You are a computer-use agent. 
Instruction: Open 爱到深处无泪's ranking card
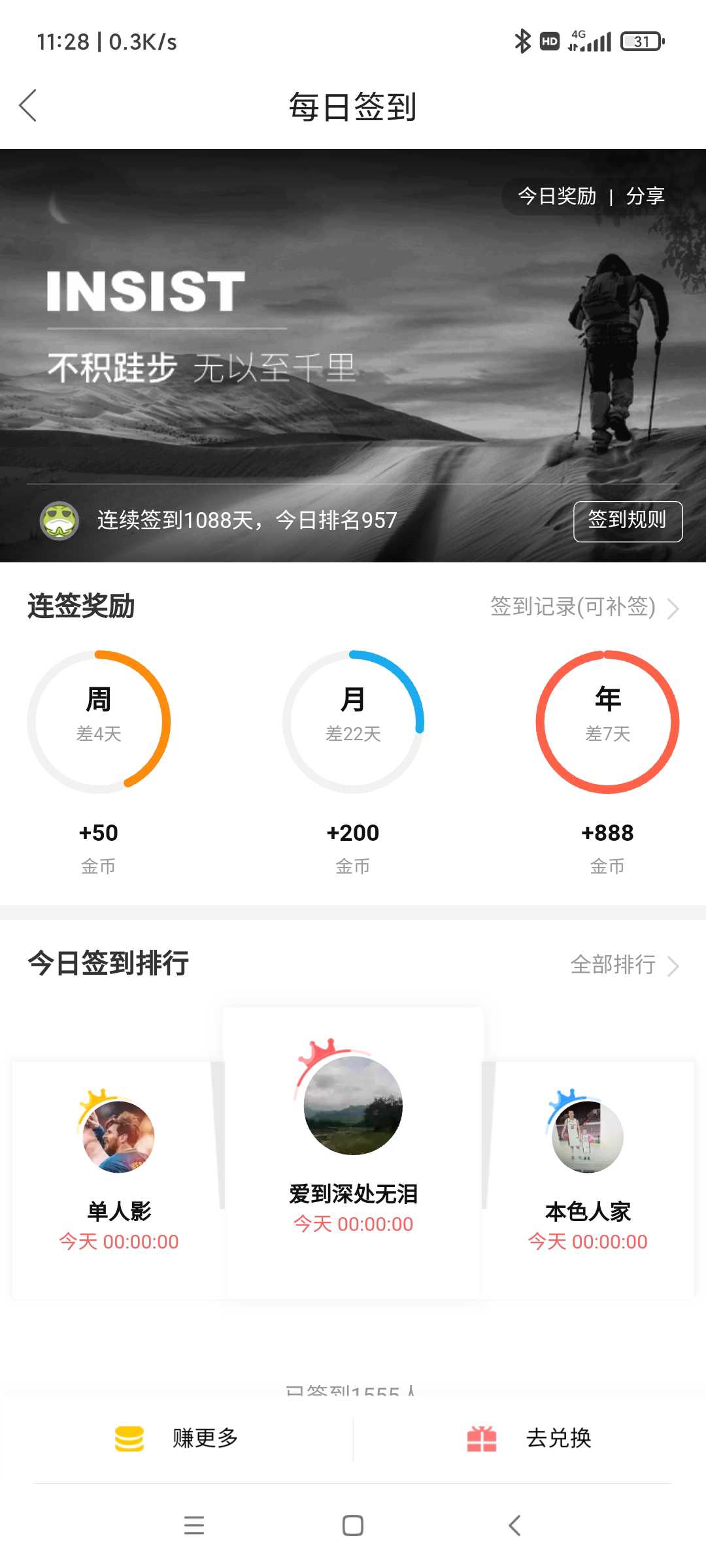[x=353, y=1153]
